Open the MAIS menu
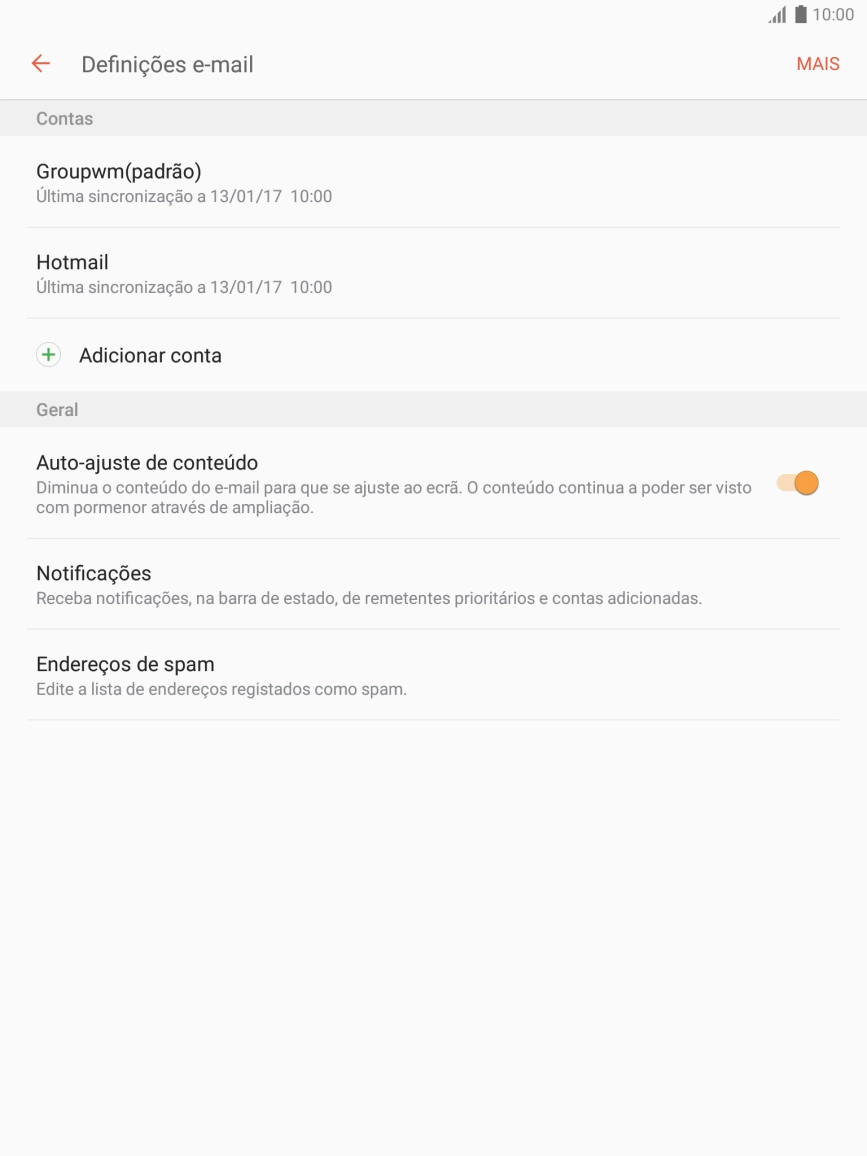 pyautogui.click(x=818, y=64)
